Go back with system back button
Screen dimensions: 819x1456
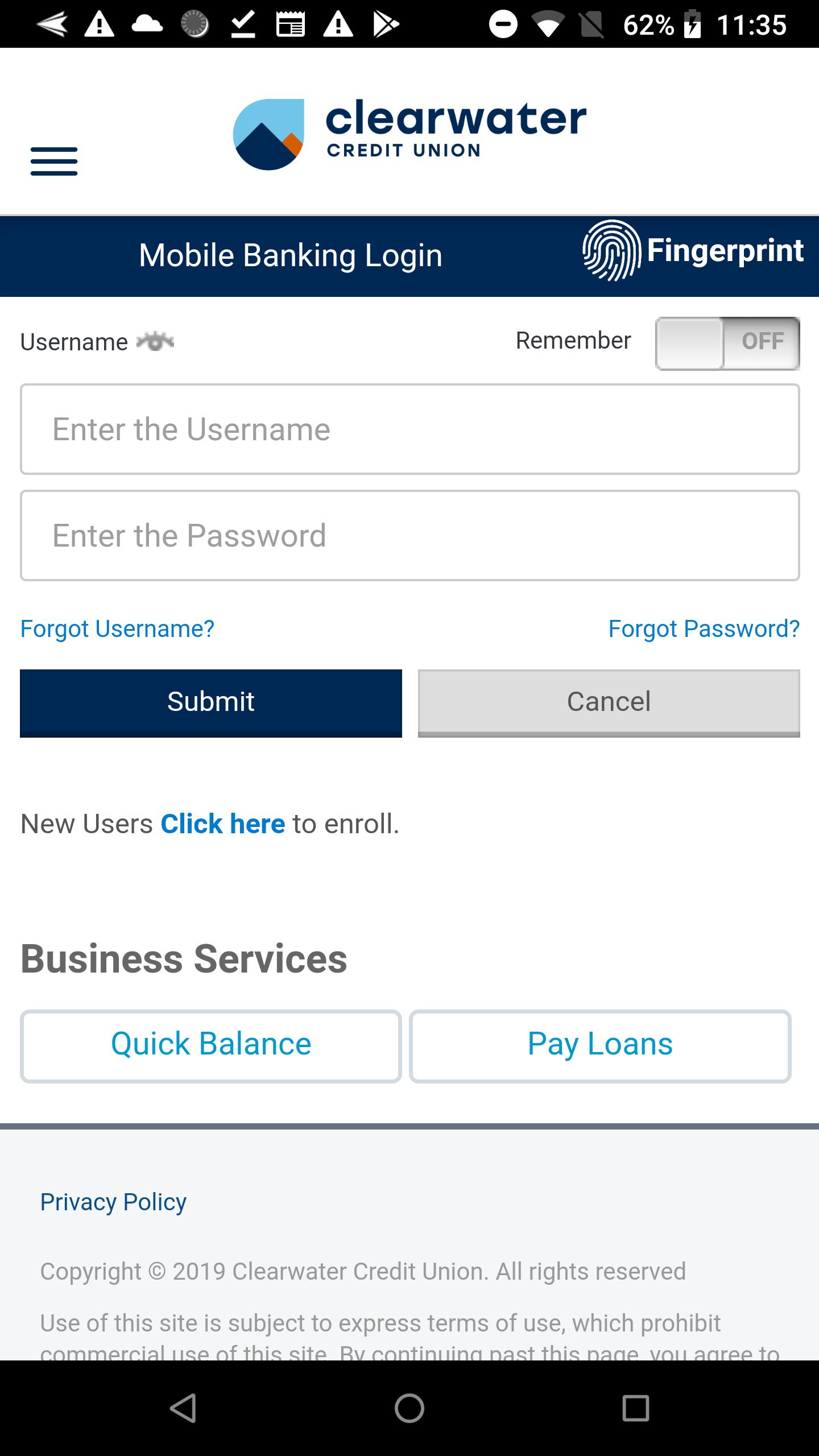click(x=183, y=1408)
